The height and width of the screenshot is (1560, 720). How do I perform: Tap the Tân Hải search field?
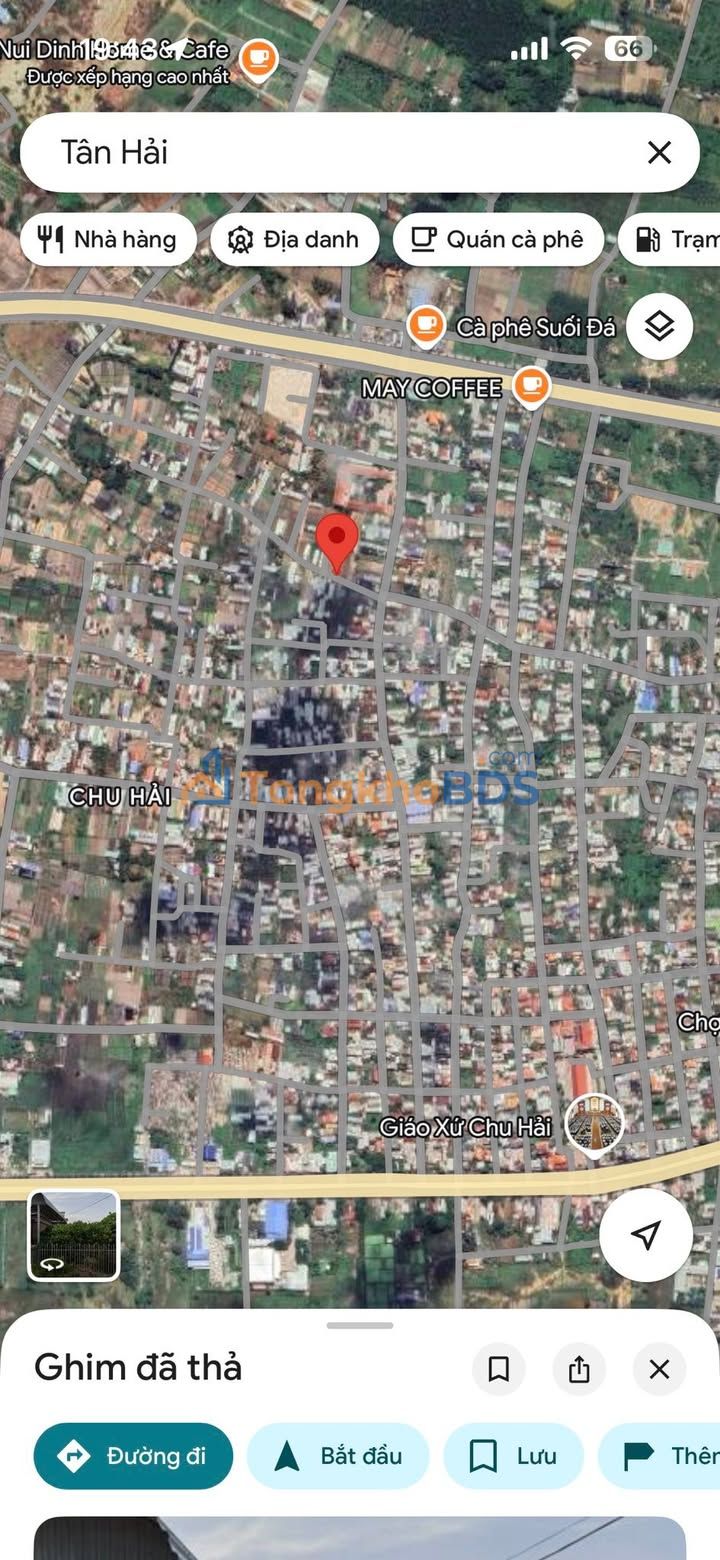tap(340, 152)
